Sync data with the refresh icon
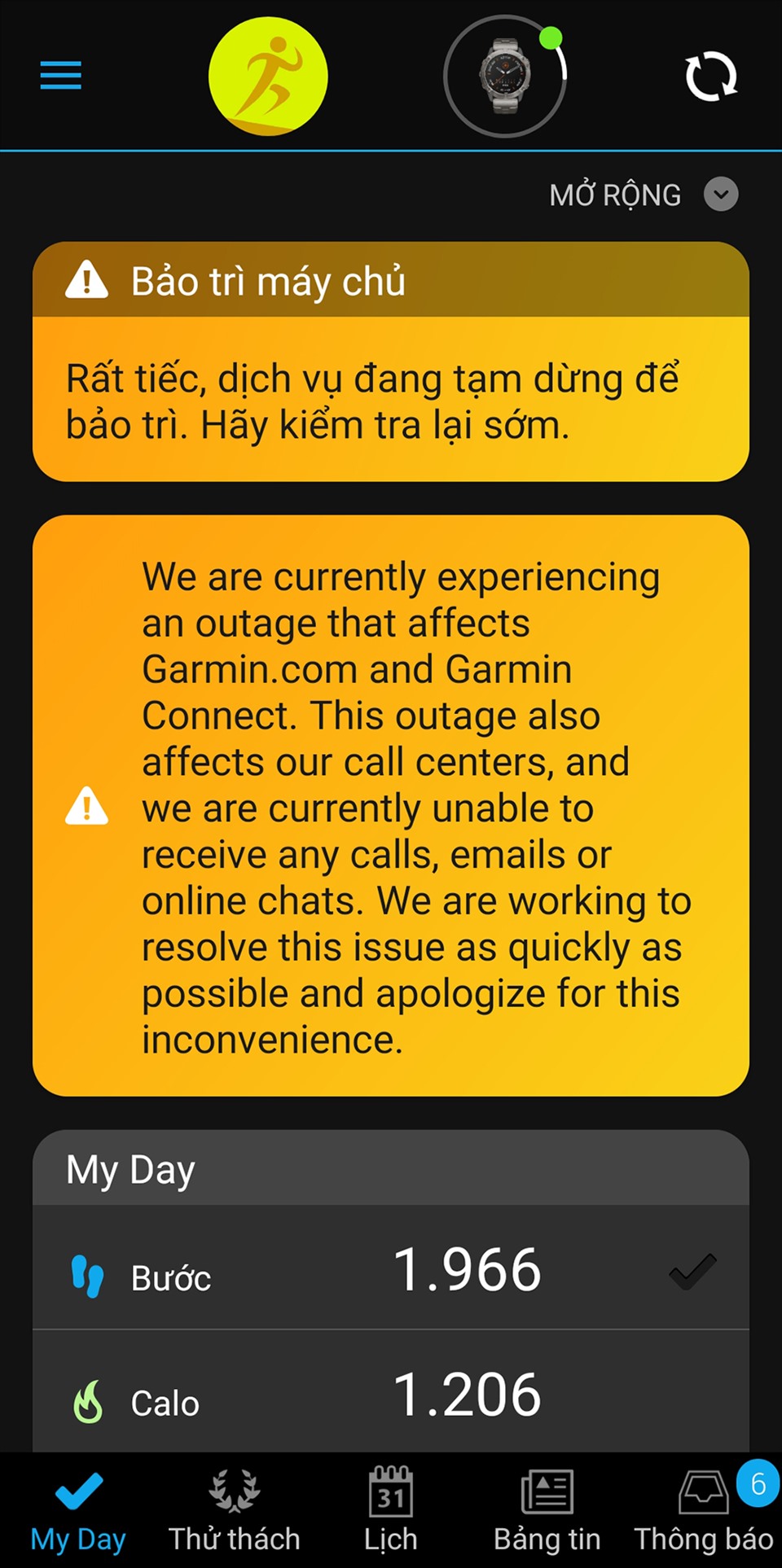 pos(711,77)
